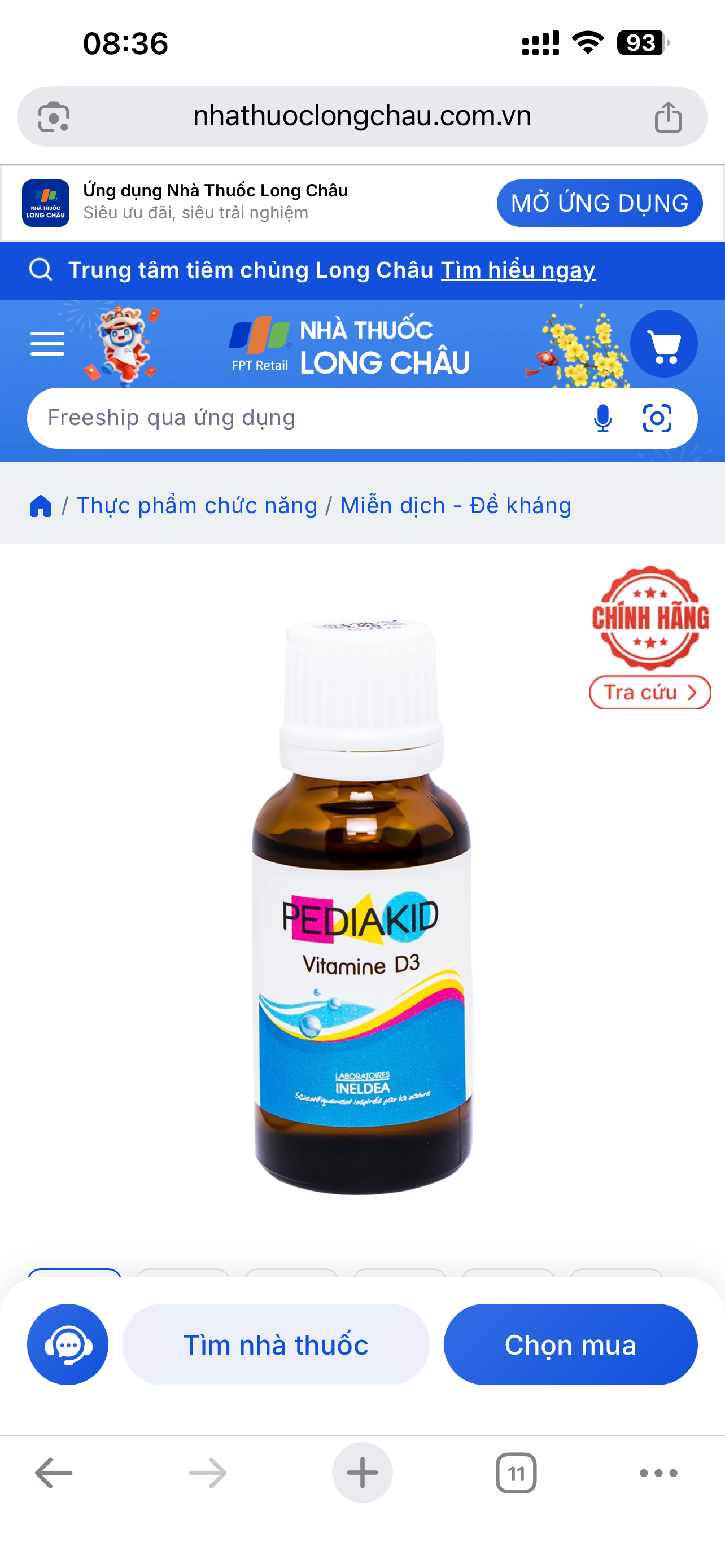Open the Tìm hiểu ngay link
Viewport: 725px width, 1568px height.
[518, 270]
